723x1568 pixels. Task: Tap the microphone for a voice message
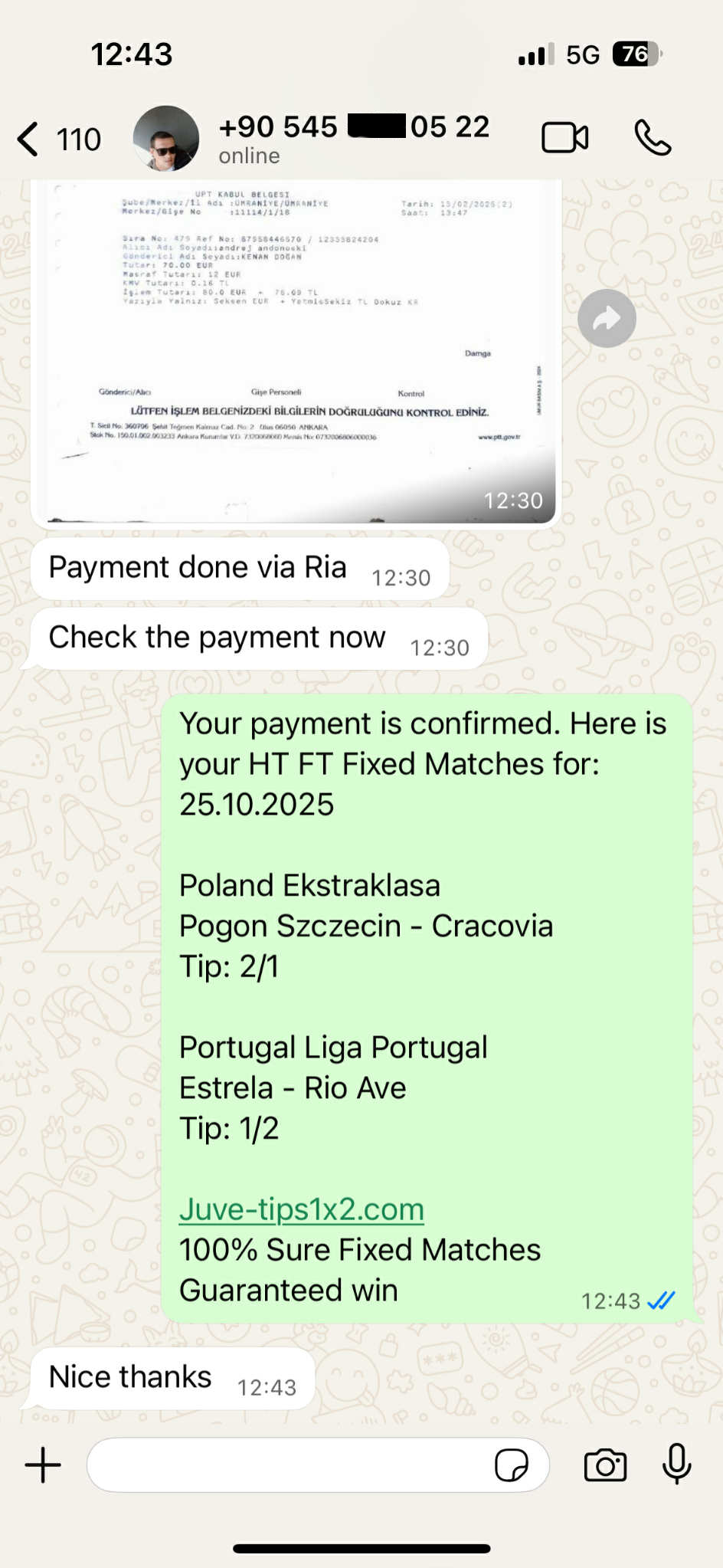click(x=676, y=1463)
